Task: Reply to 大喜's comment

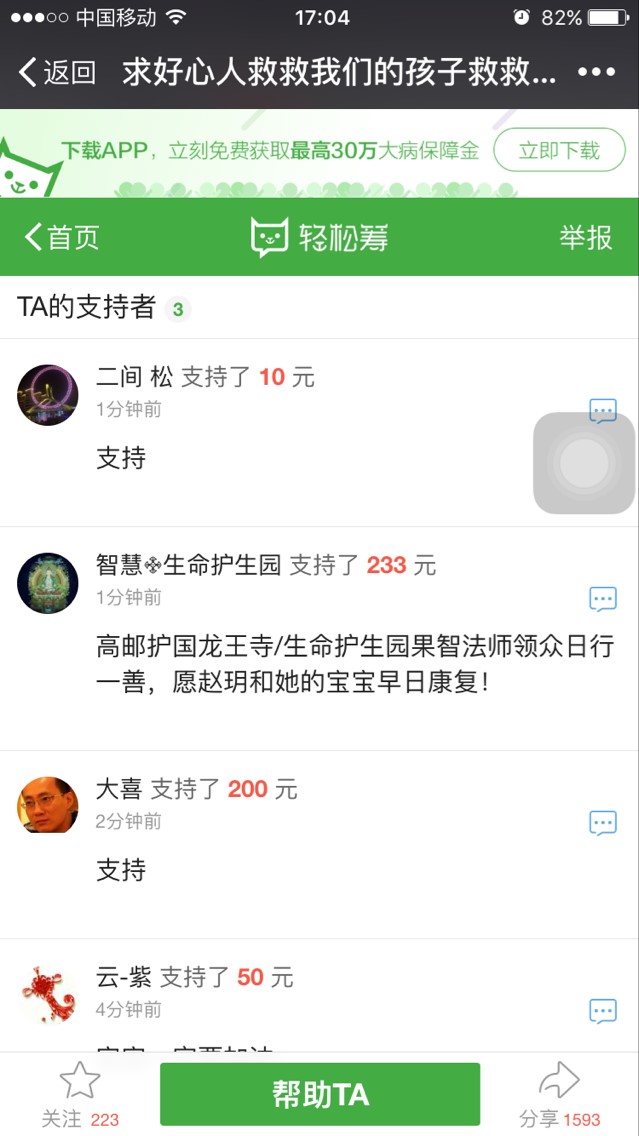Action: pyautogui.click(x=602, y=823)
